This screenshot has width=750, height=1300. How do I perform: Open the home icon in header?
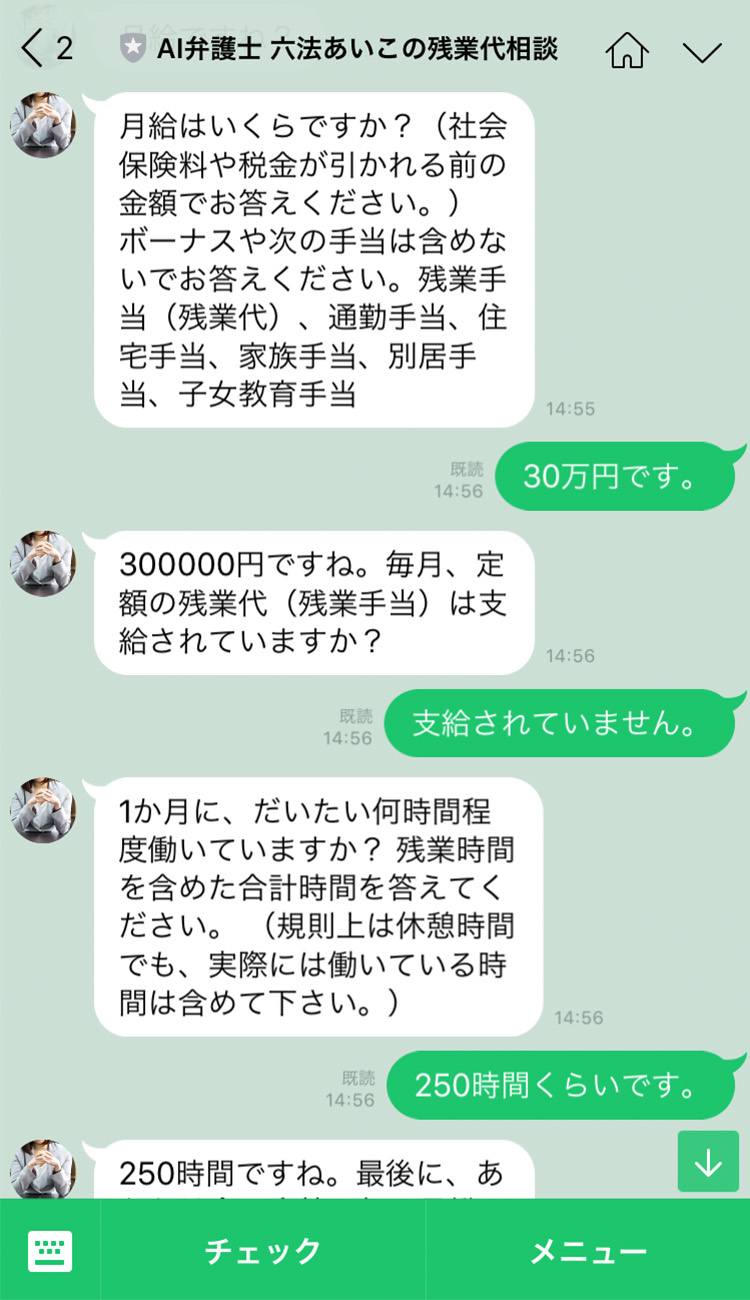click(x=627, y=50)
